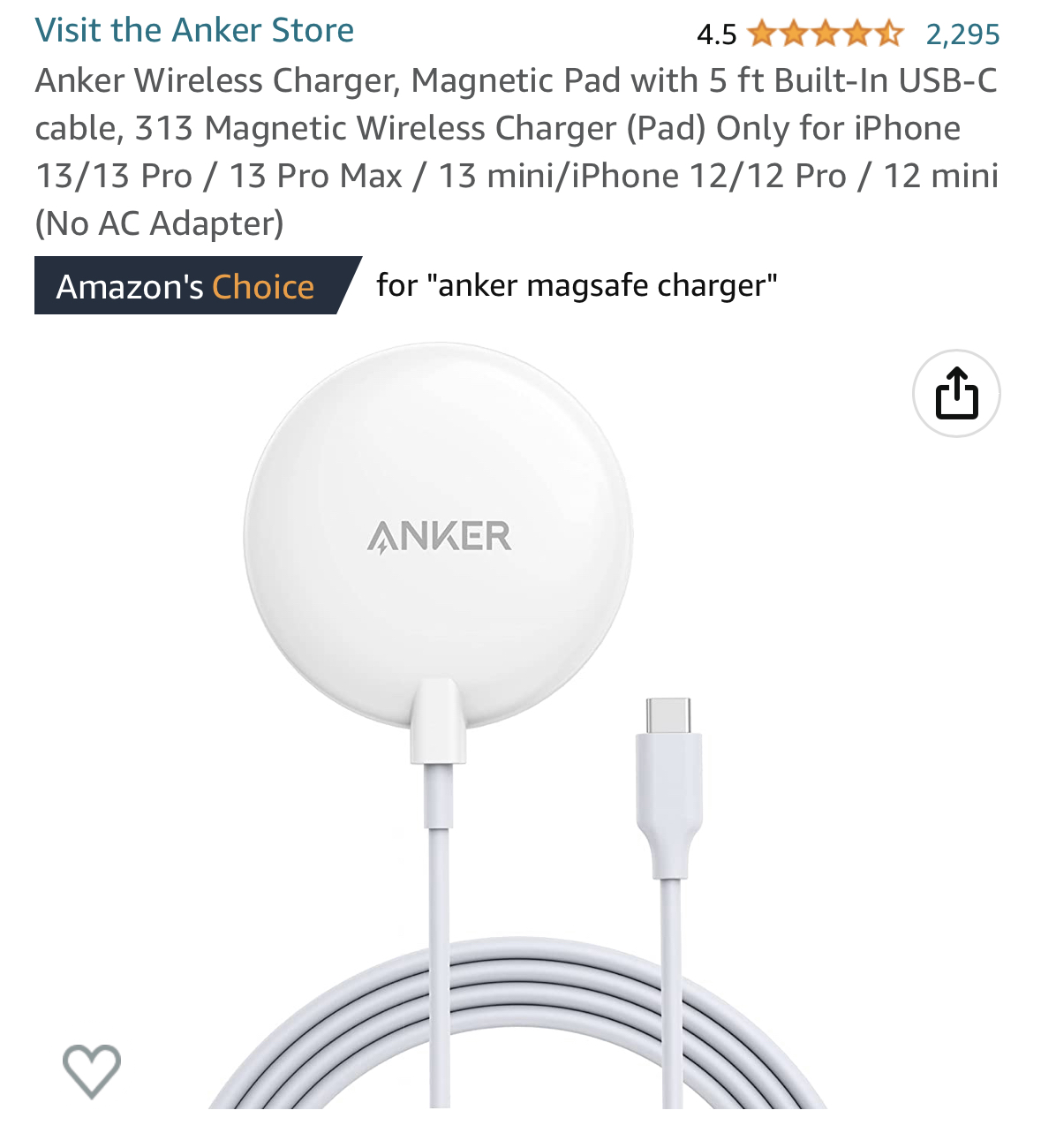Share this Anker charger product
This screenshot has height=1148, width=1041.
tap(956, 394)
